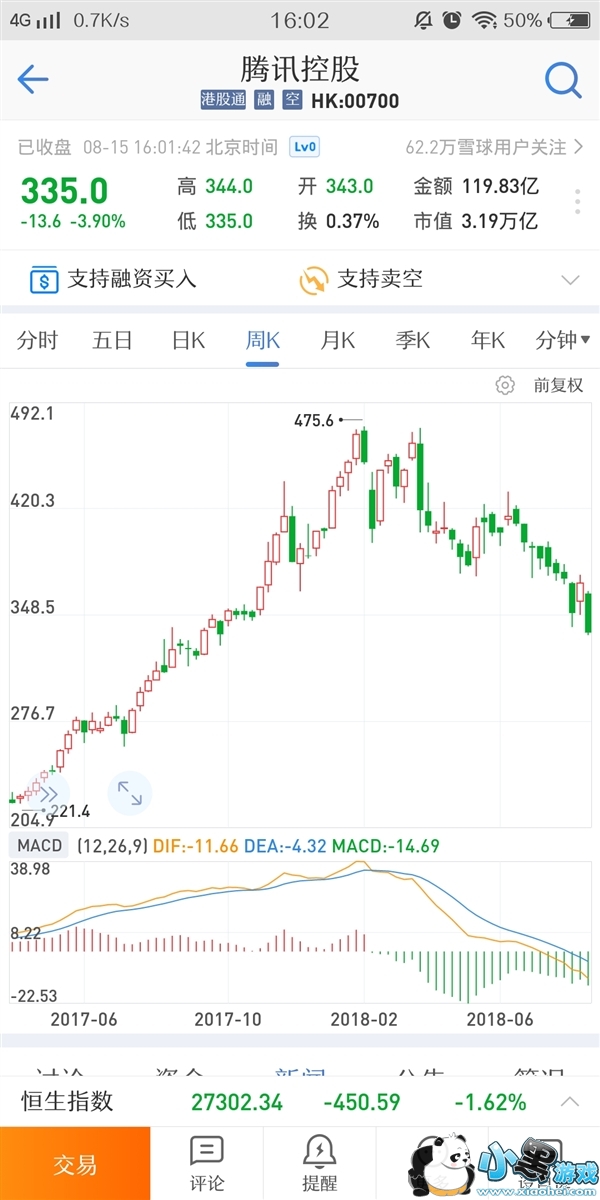Switch to the 季K chart tab
Screen dimensions: 600x1200
tap(412, 340)
